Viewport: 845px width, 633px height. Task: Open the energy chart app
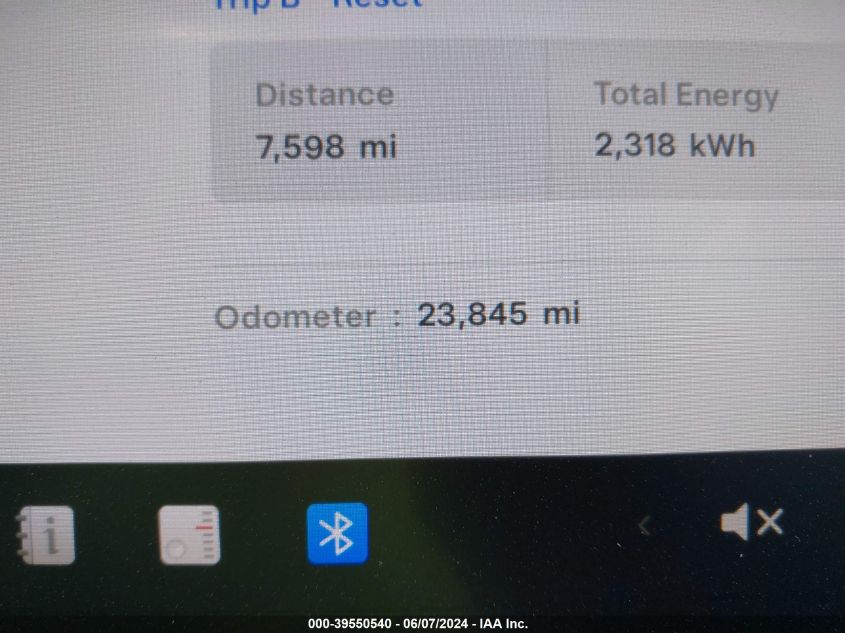click(189, 535)
